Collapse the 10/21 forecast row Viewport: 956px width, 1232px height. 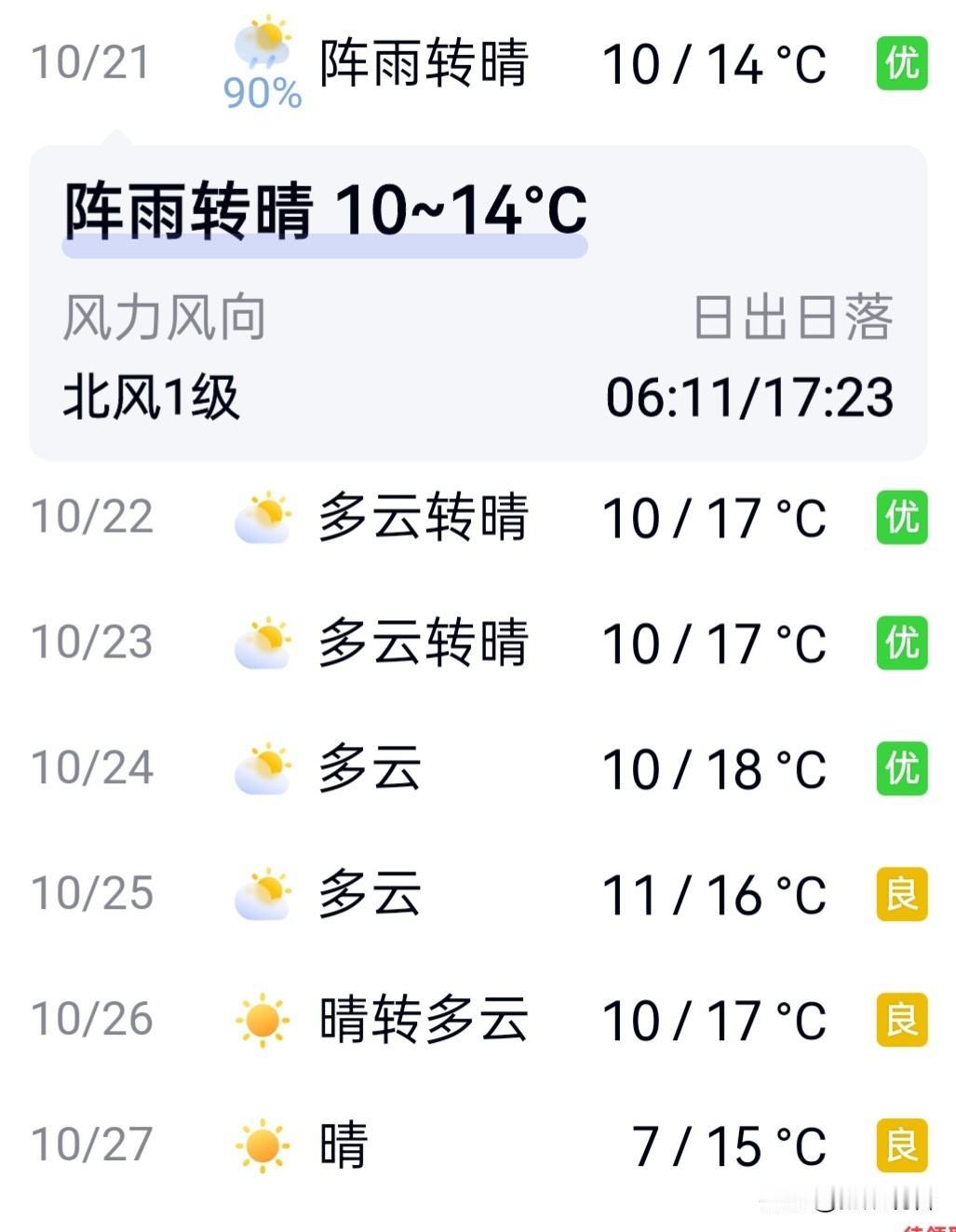coord(478,63)
